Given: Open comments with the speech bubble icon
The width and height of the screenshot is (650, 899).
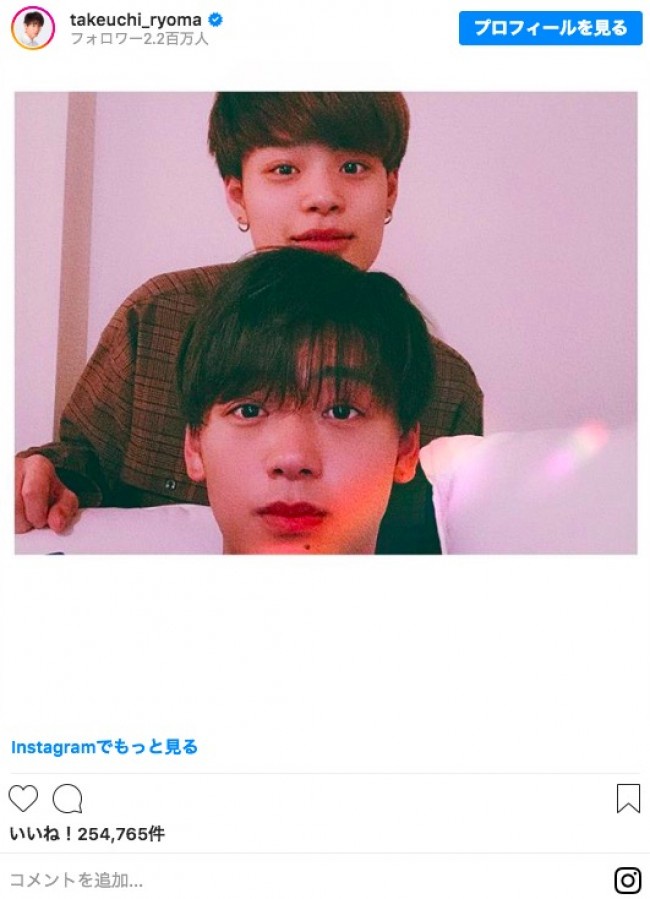Looking at the screenshot, I should [67, 799].
